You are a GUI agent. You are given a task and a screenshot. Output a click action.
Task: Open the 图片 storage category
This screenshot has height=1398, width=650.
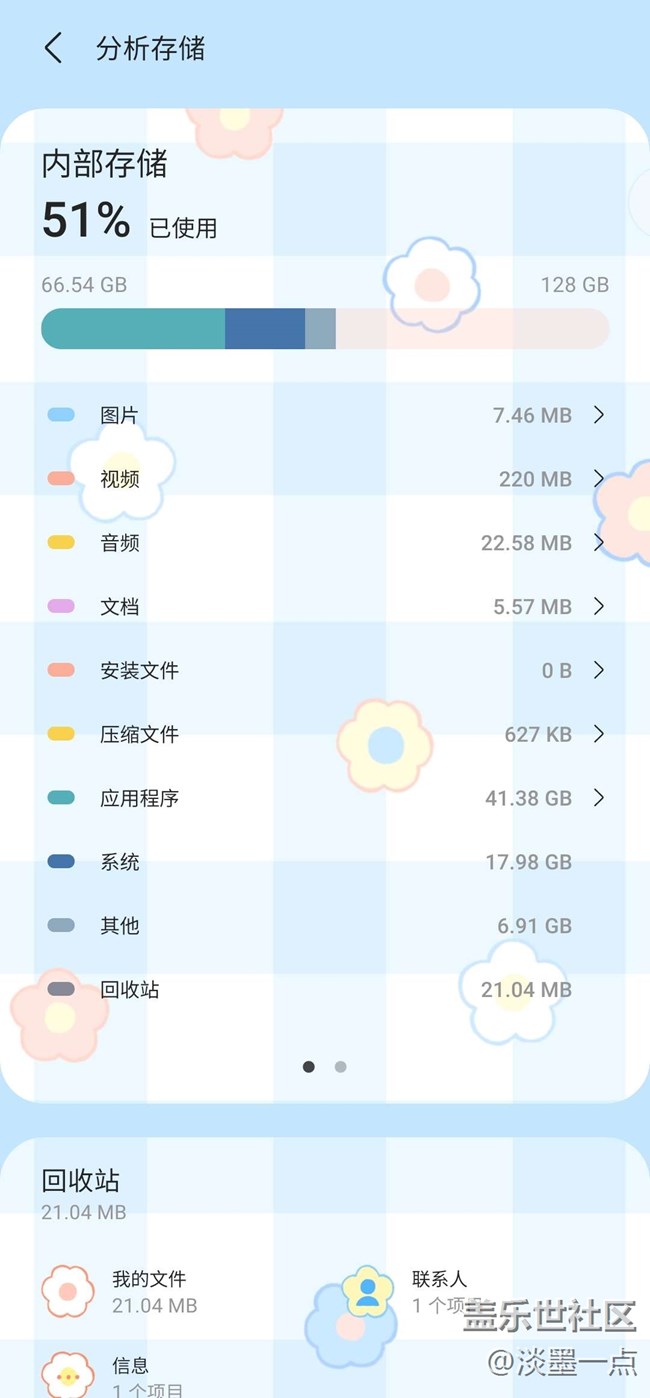325,415
